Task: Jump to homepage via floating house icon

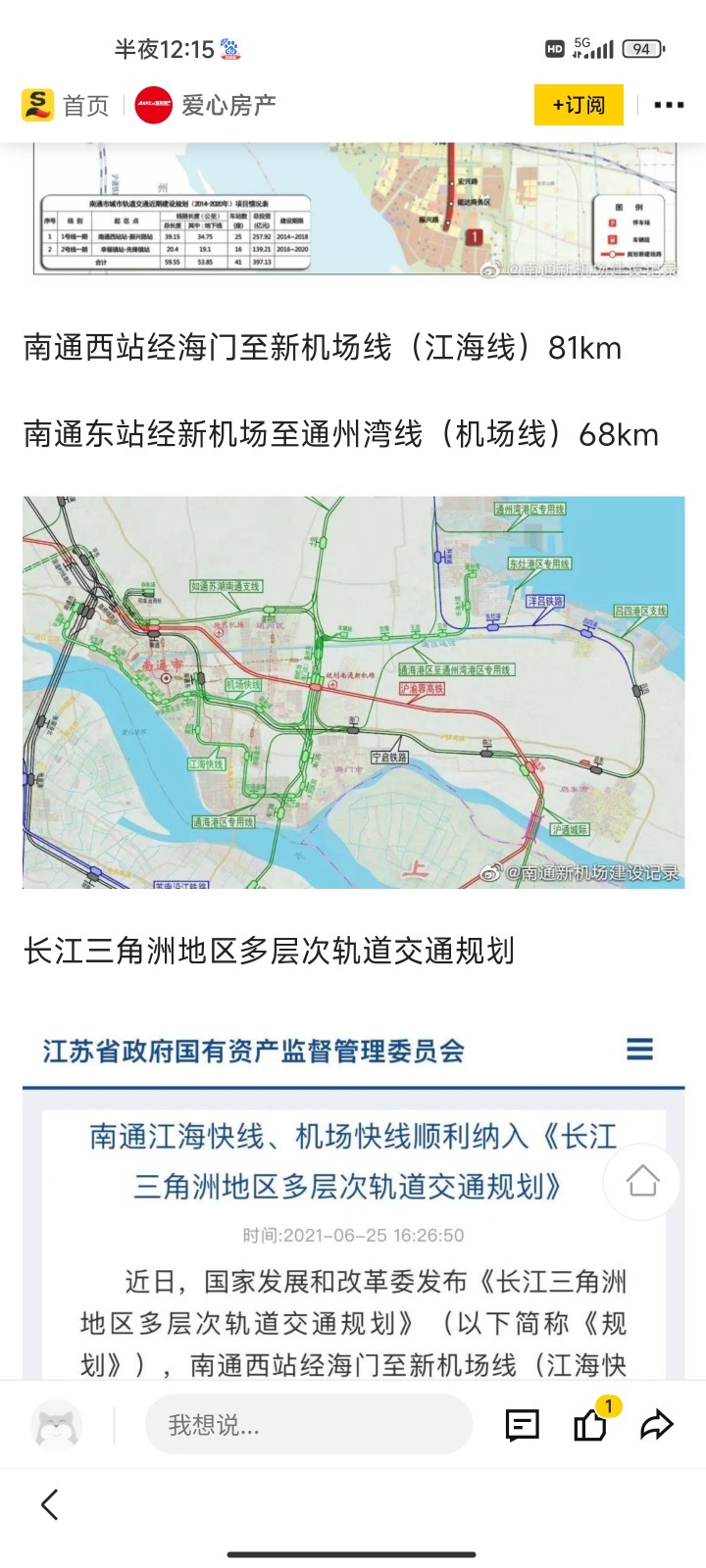Action: pos(642,1180)
